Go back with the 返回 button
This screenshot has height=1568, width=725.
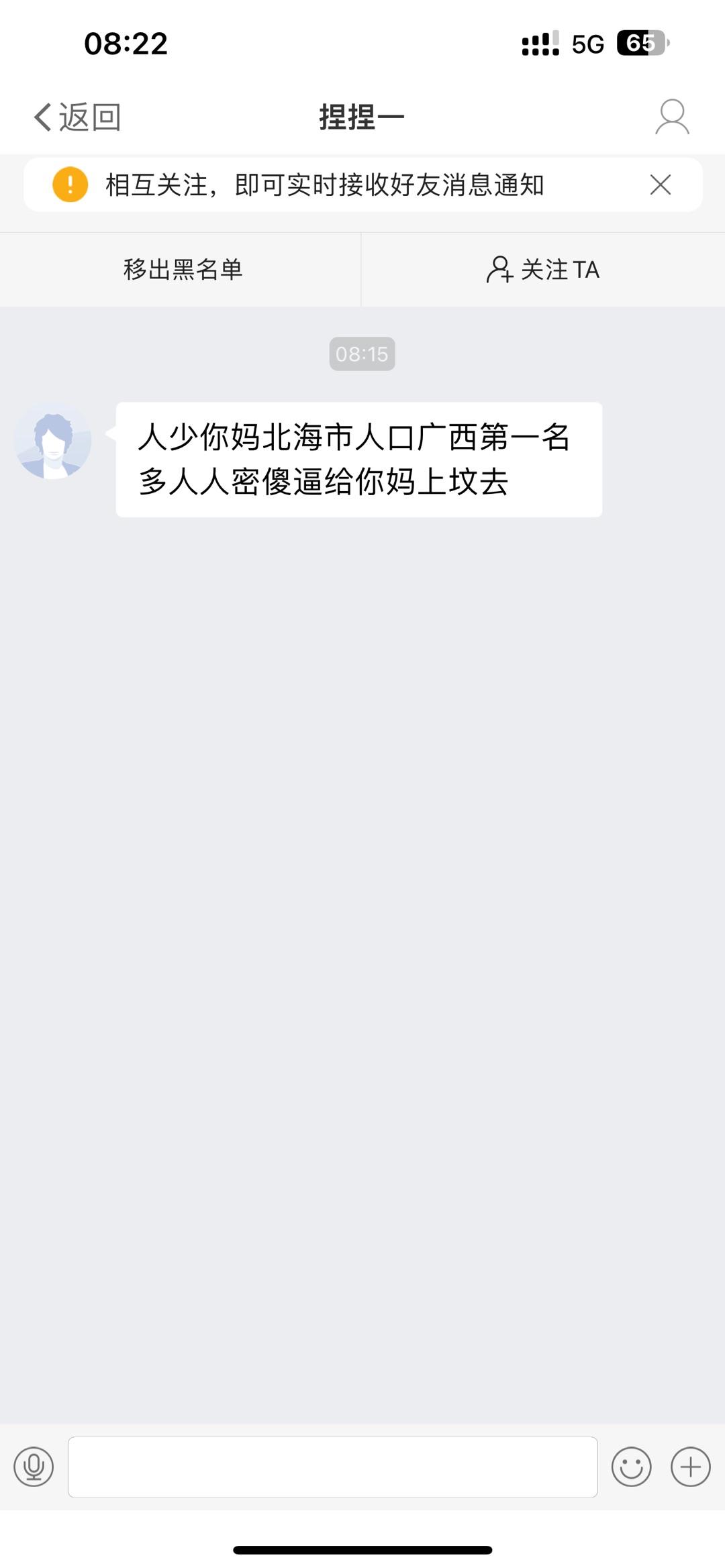tap(77, 117)
